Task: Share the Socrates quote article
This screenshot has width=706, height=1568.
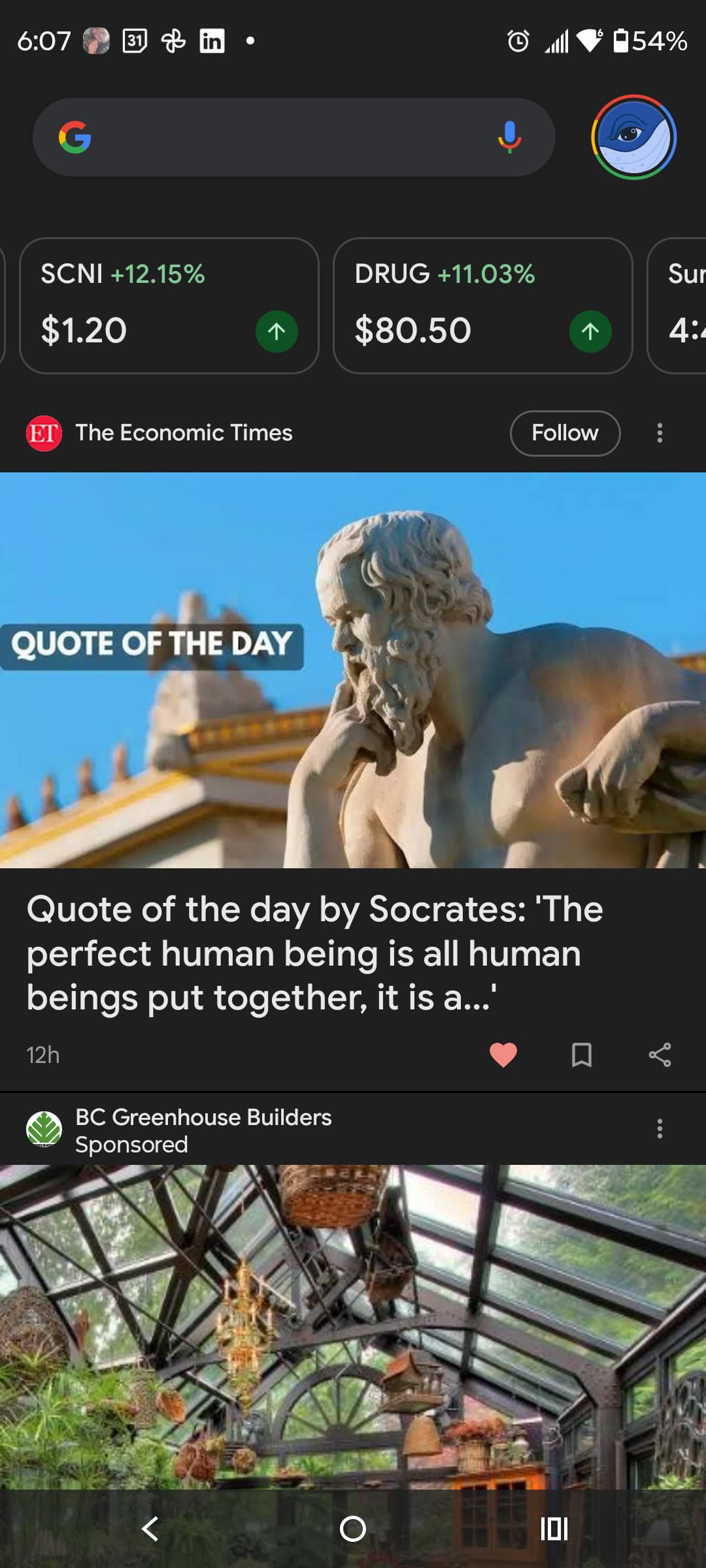Action: tap(660, 1054)
